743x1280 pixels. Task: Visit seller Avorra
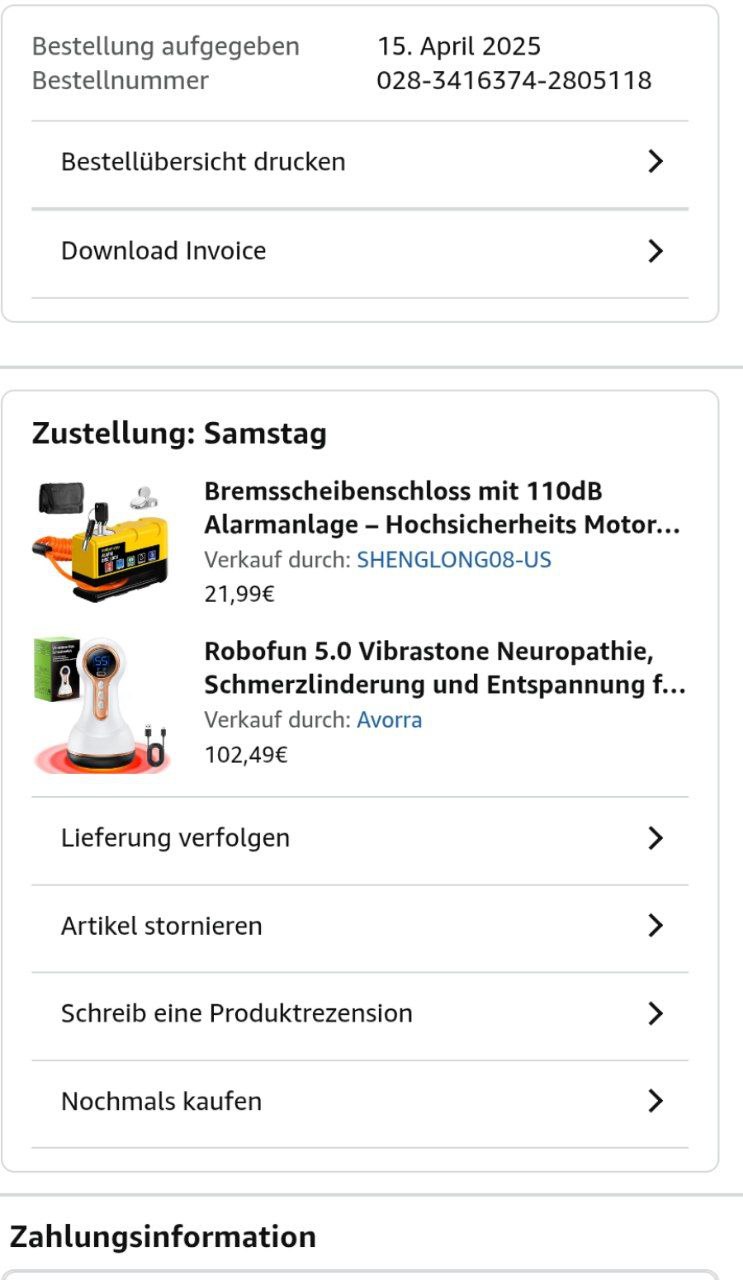click(x=389, y=720)
